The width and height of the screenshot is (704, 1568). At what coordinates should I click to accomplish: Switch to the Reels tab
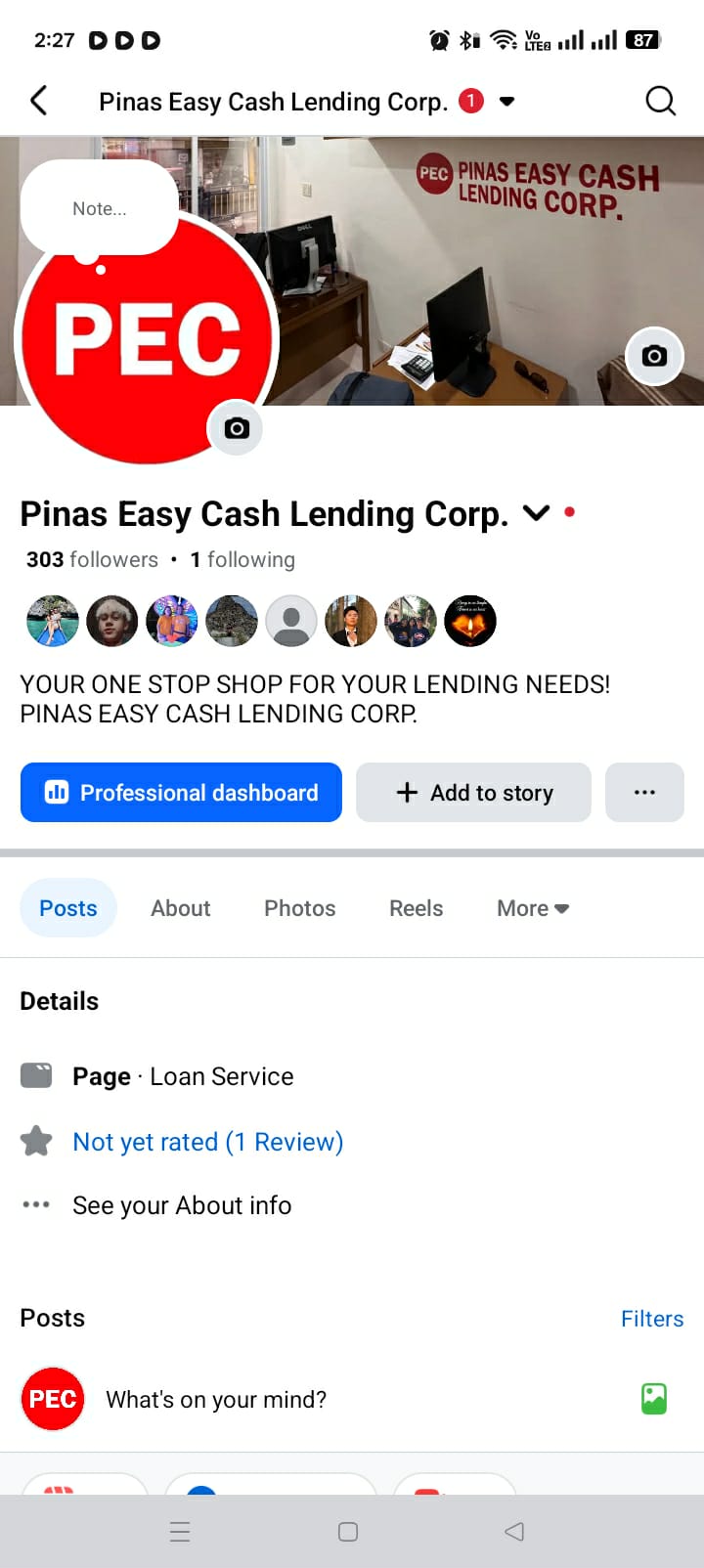click(416, 908)
